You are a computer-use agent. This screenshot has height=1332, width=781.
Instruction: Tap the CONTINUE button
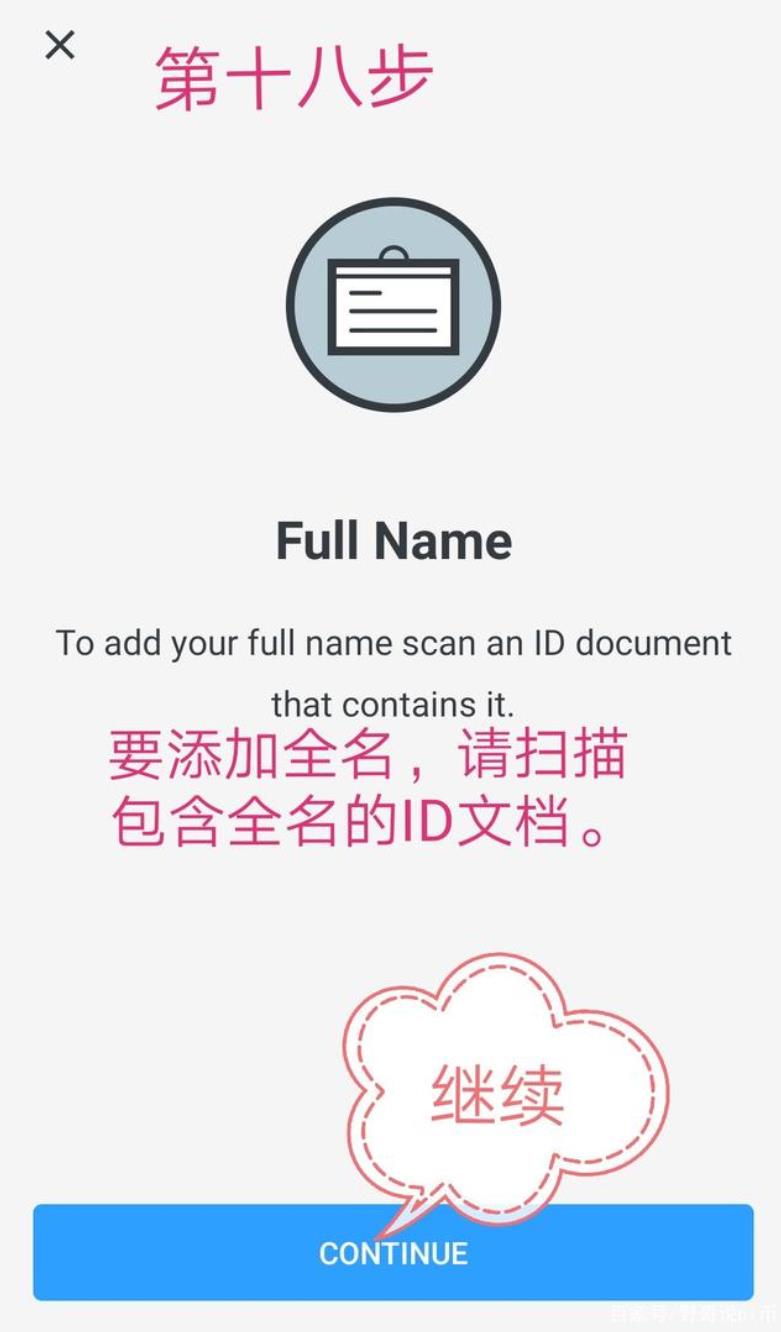[393, 1252]
